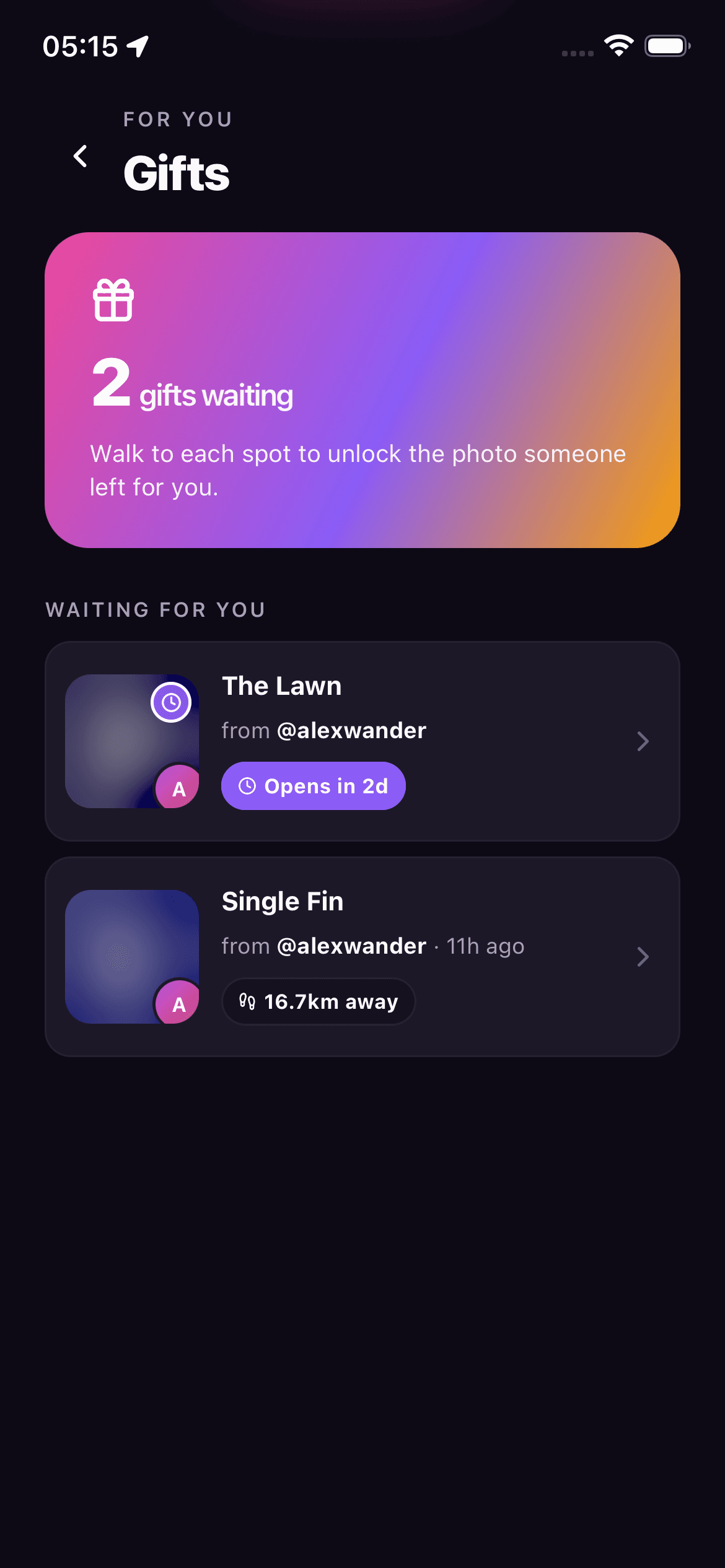Go back from the Gifts screen
Screen dimensions: 725x1568
[81, 156]
